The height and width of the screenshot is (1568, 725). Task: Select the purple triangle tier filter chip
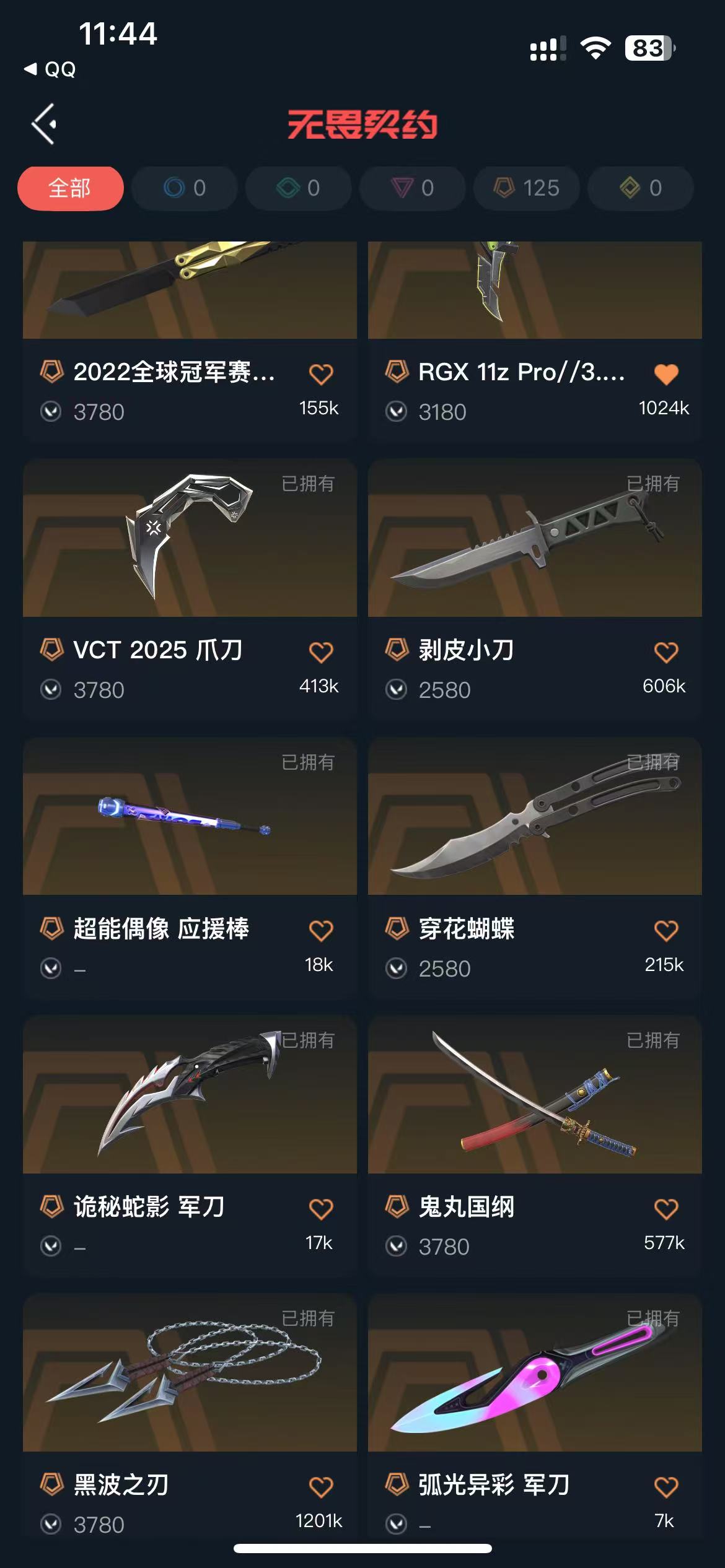point(412,188)
